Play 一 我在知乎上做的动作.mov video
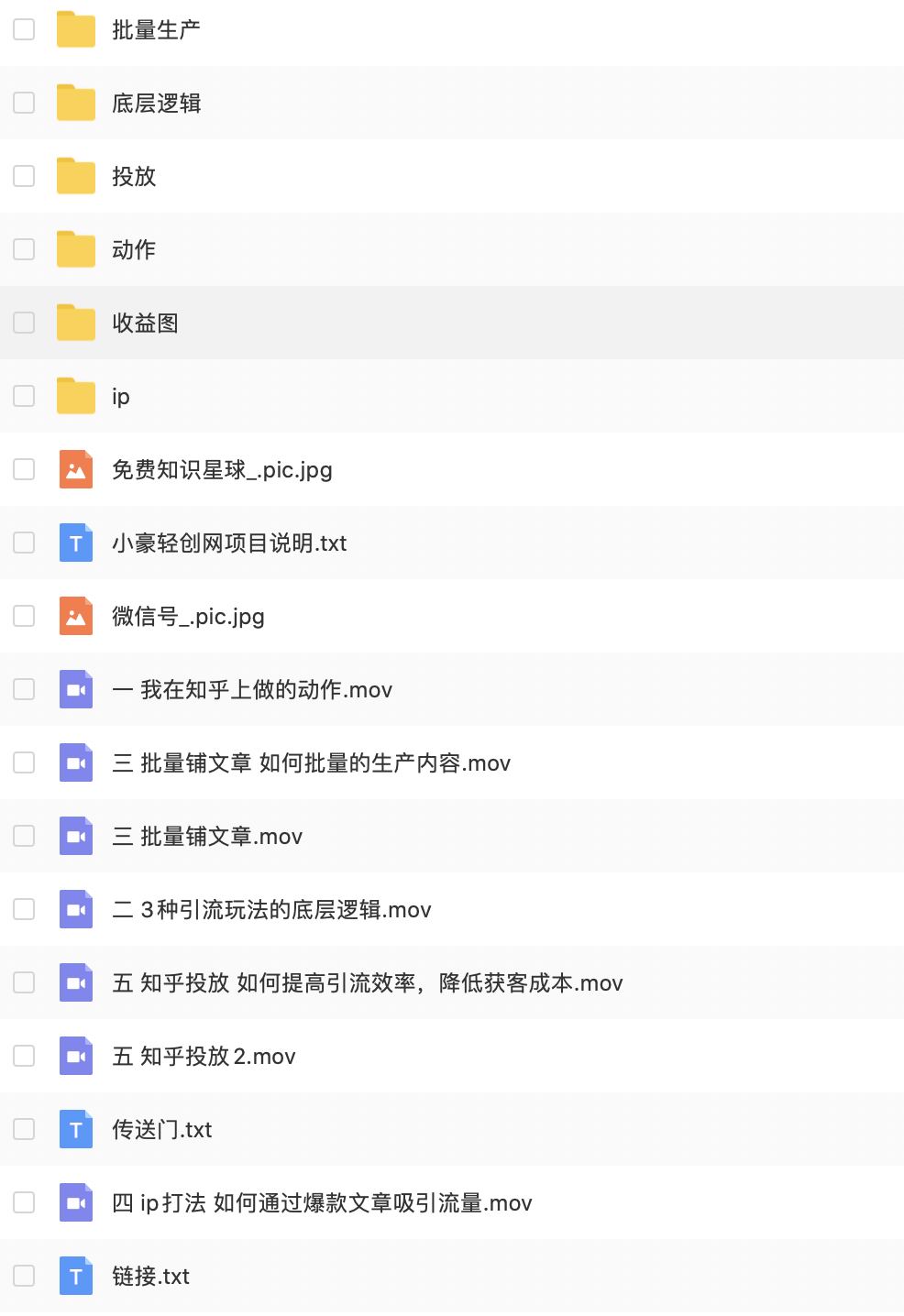This screenshot has height=1316, width=904. coord(252,690)
